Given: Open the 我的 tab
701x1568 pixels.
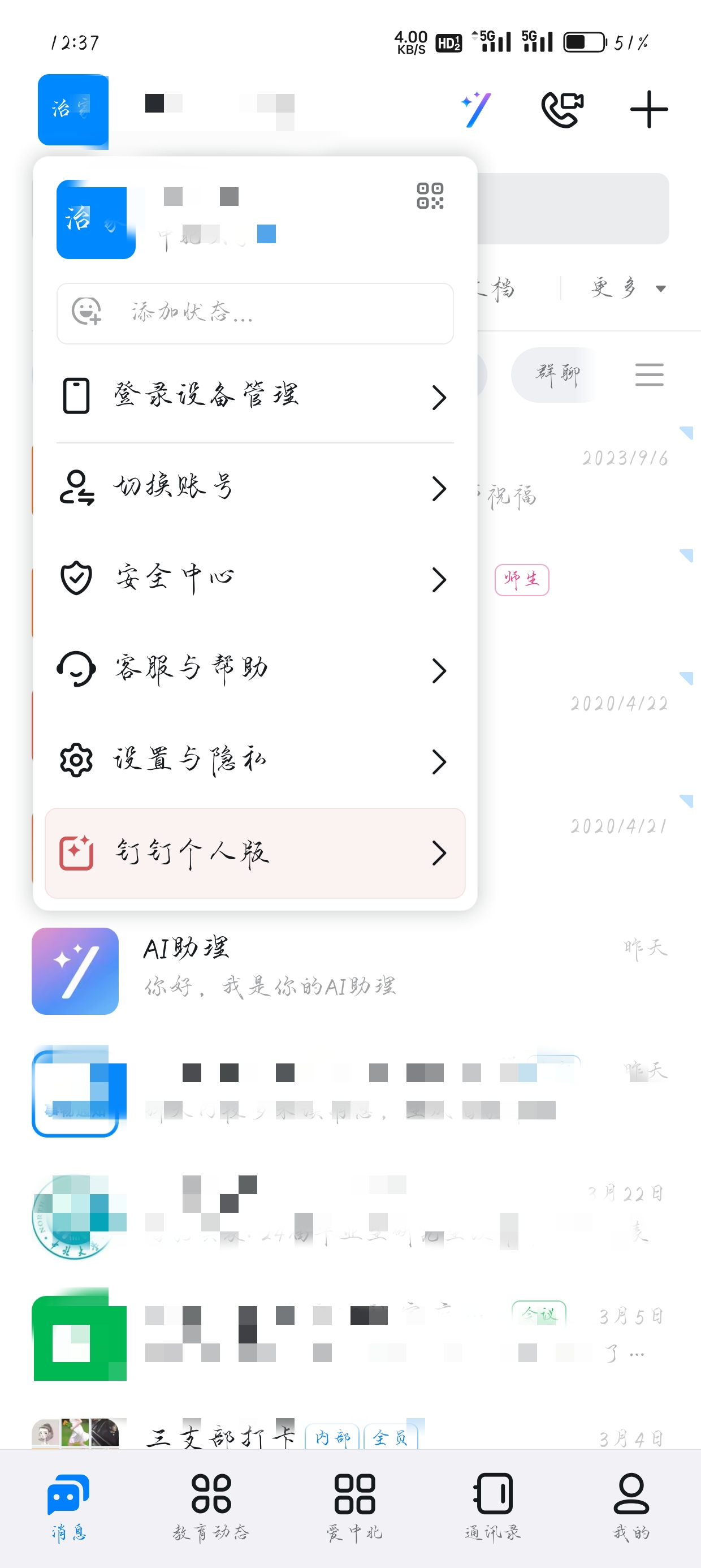Looking at the screenshot, I should 631,1505.
